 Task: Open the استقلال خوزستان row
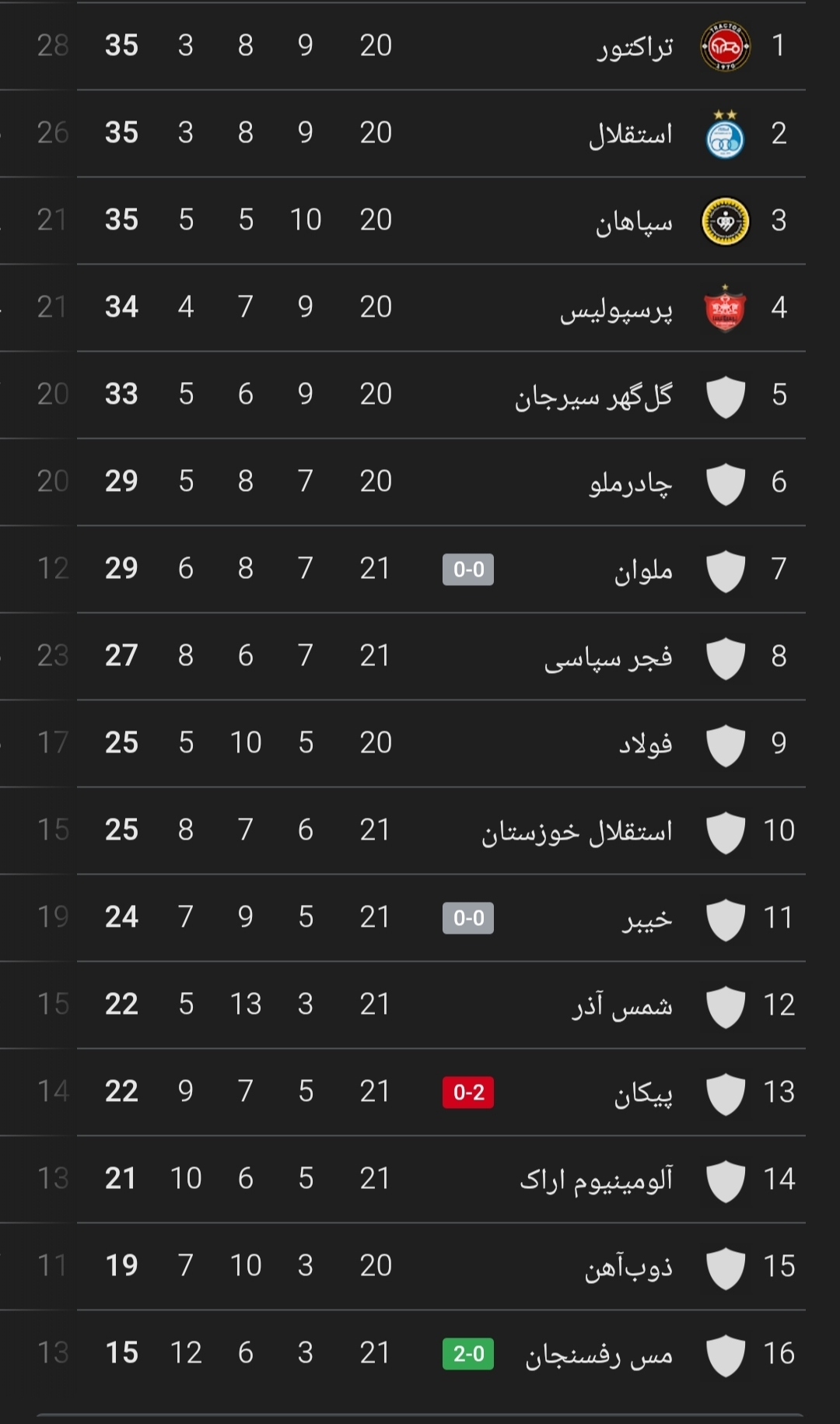pos(577,832)
